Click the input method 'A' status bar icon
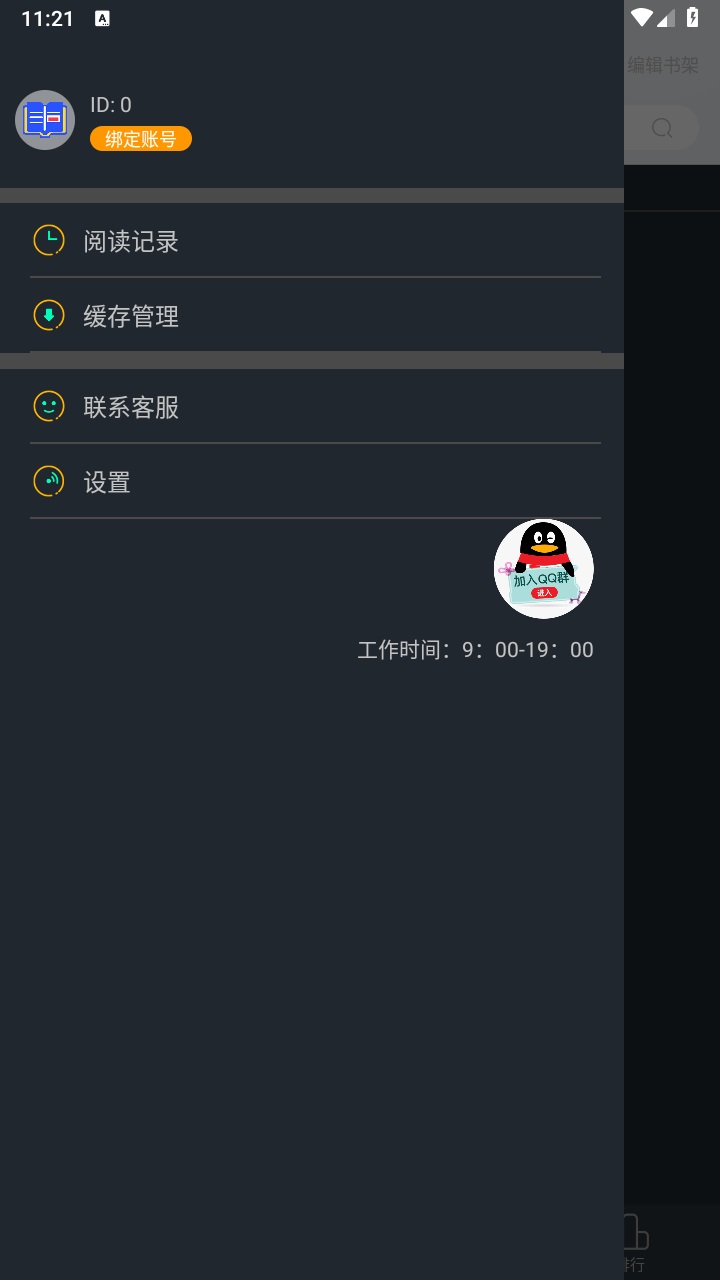 pyautogui.click(x=101, y=17)
